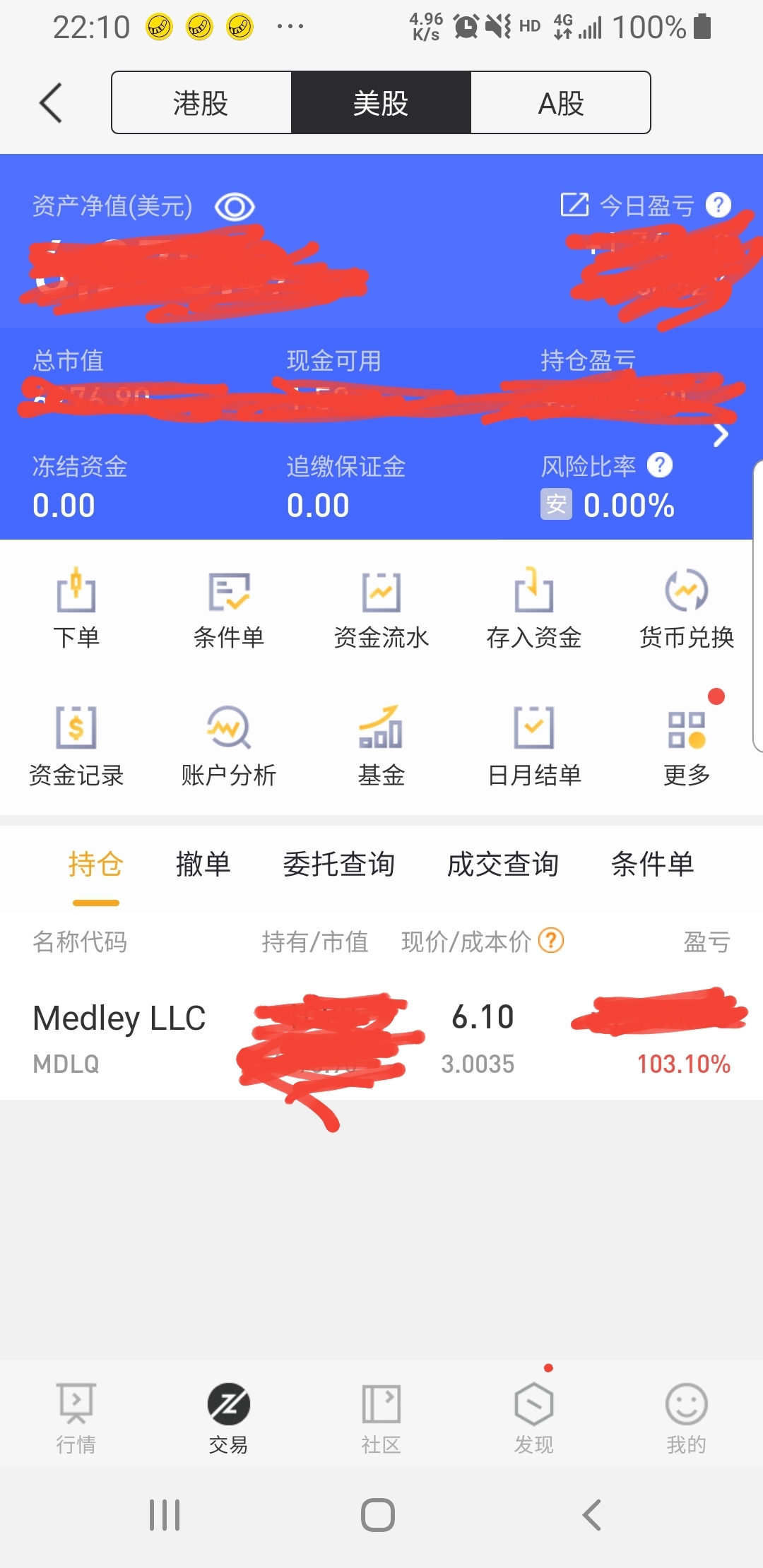Switch to the A股 market tab
763x1568 pixels.
(x=560, y=102)
